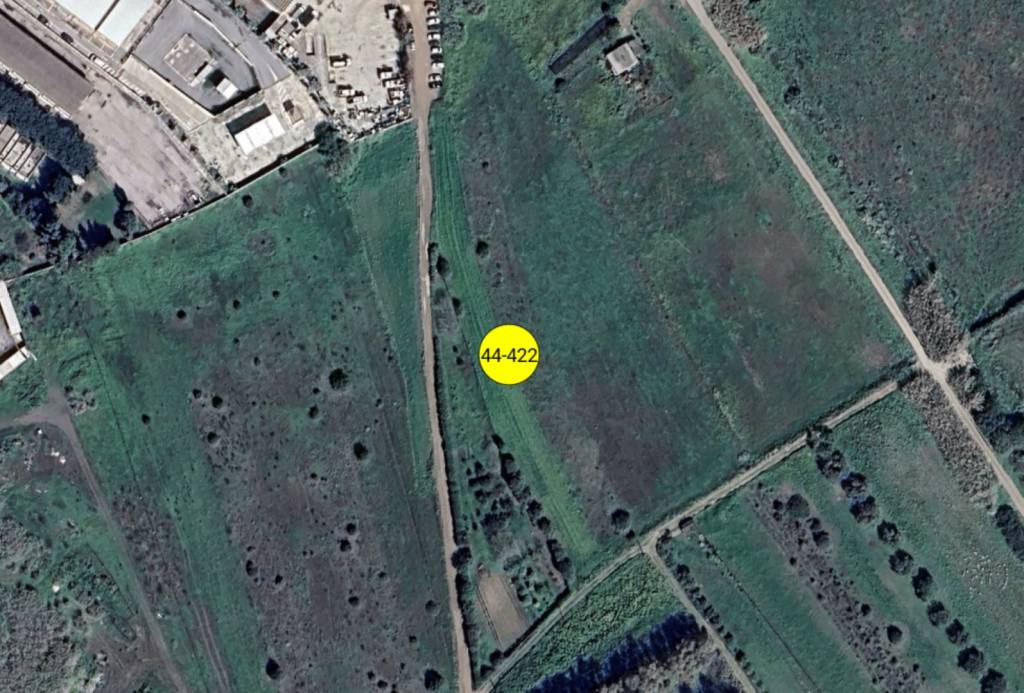This screenshot has width=1024, height=693.
Task: Tap the yellow 44-422 map marker
Action: pyautogui.click(x=509, y=355)
